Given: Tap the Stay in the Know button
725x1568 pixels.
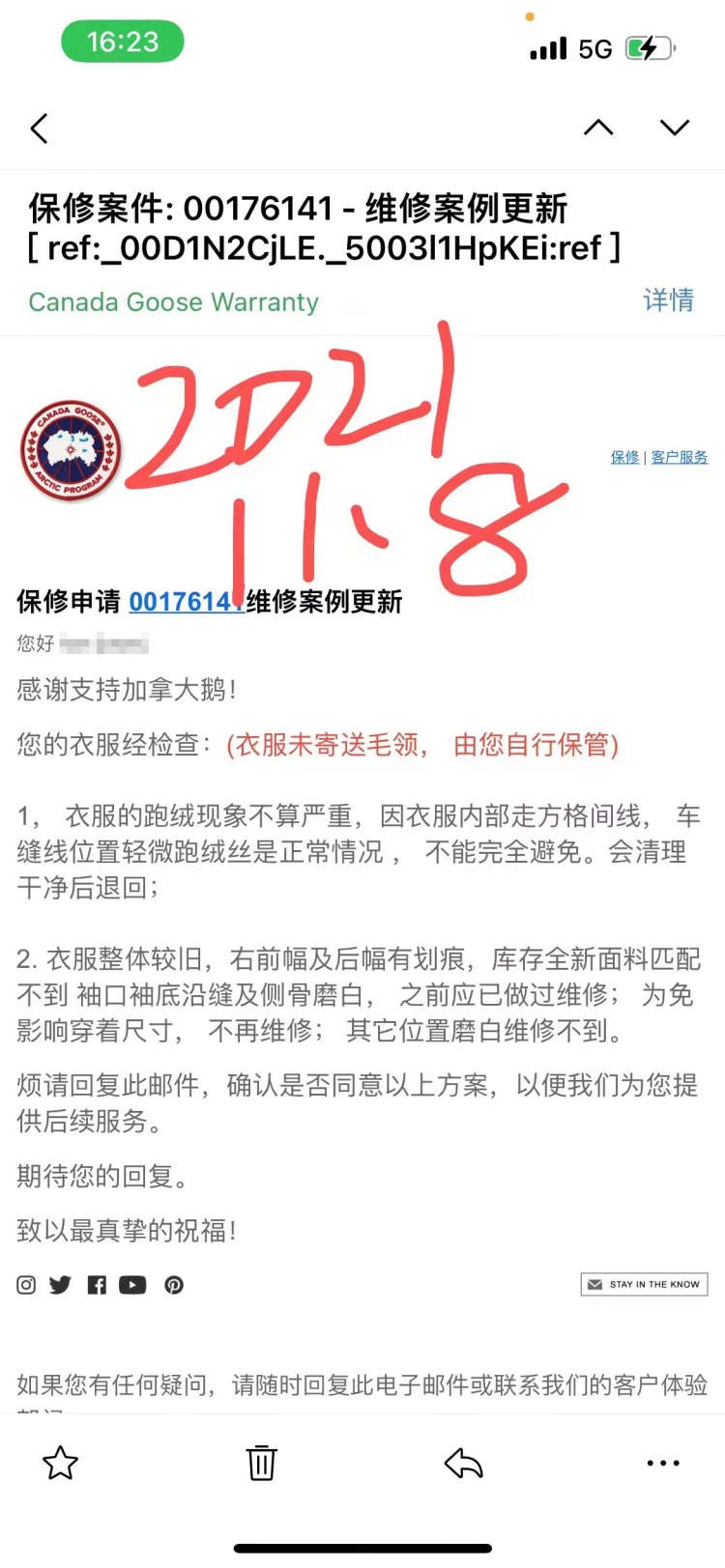Looking at the screenshot, I should coord(644,1284).
